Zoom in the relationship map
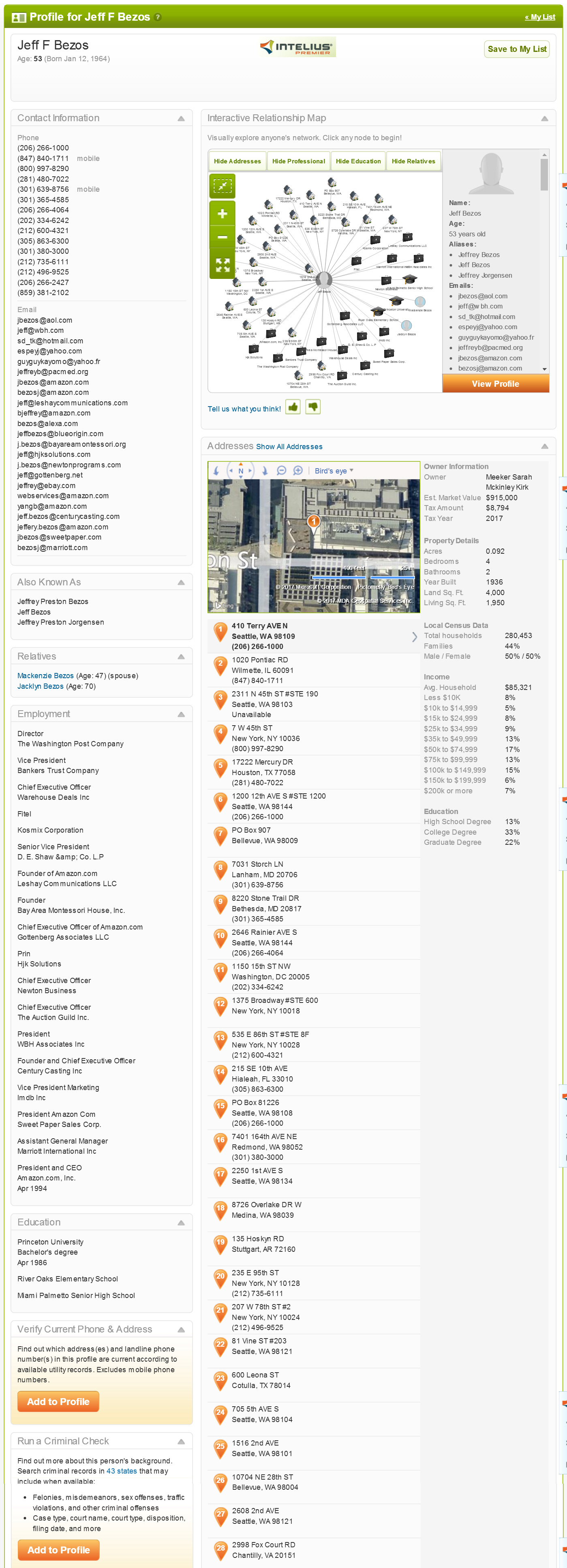 (222, 214)
